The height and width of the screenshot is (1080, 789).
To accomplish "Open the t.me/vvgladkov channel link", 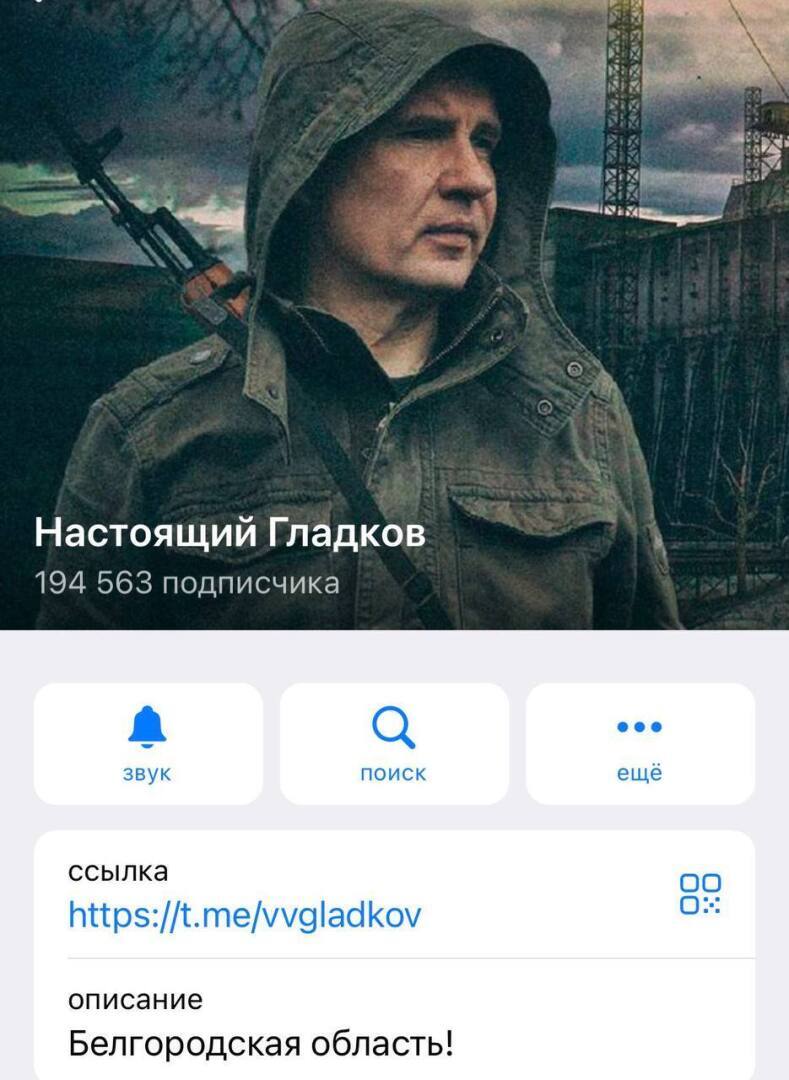I will tap(245, 914).
